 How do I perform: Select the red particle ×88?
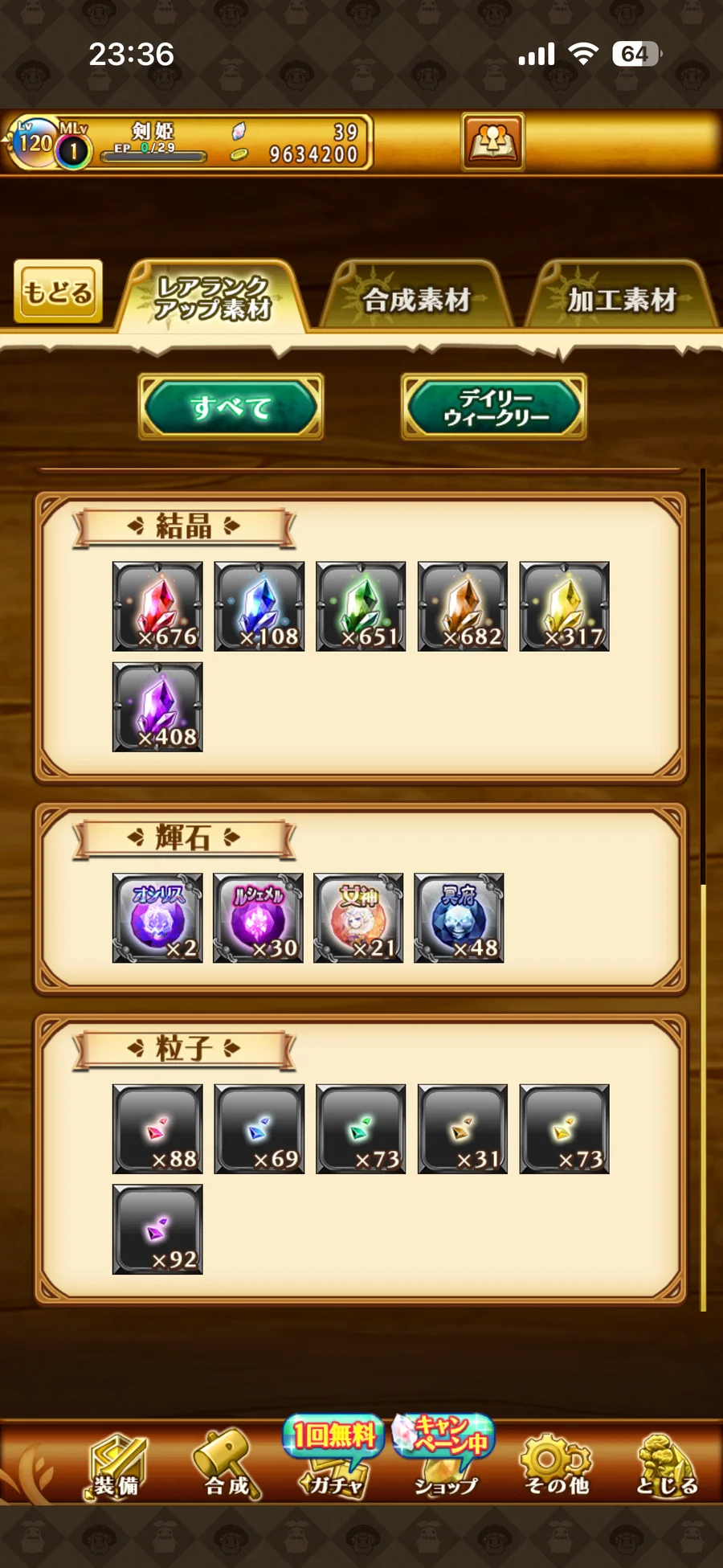tap(157, 1129)
